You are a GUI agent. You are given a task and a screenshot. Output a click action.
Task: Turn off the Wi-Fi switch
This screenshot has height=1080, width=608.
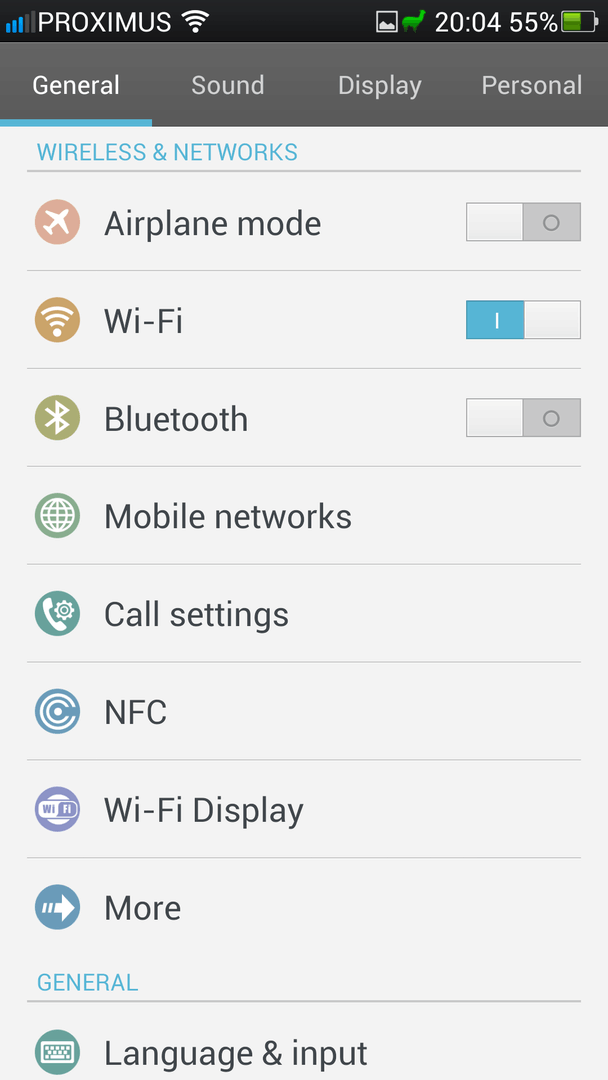[523, 321]
